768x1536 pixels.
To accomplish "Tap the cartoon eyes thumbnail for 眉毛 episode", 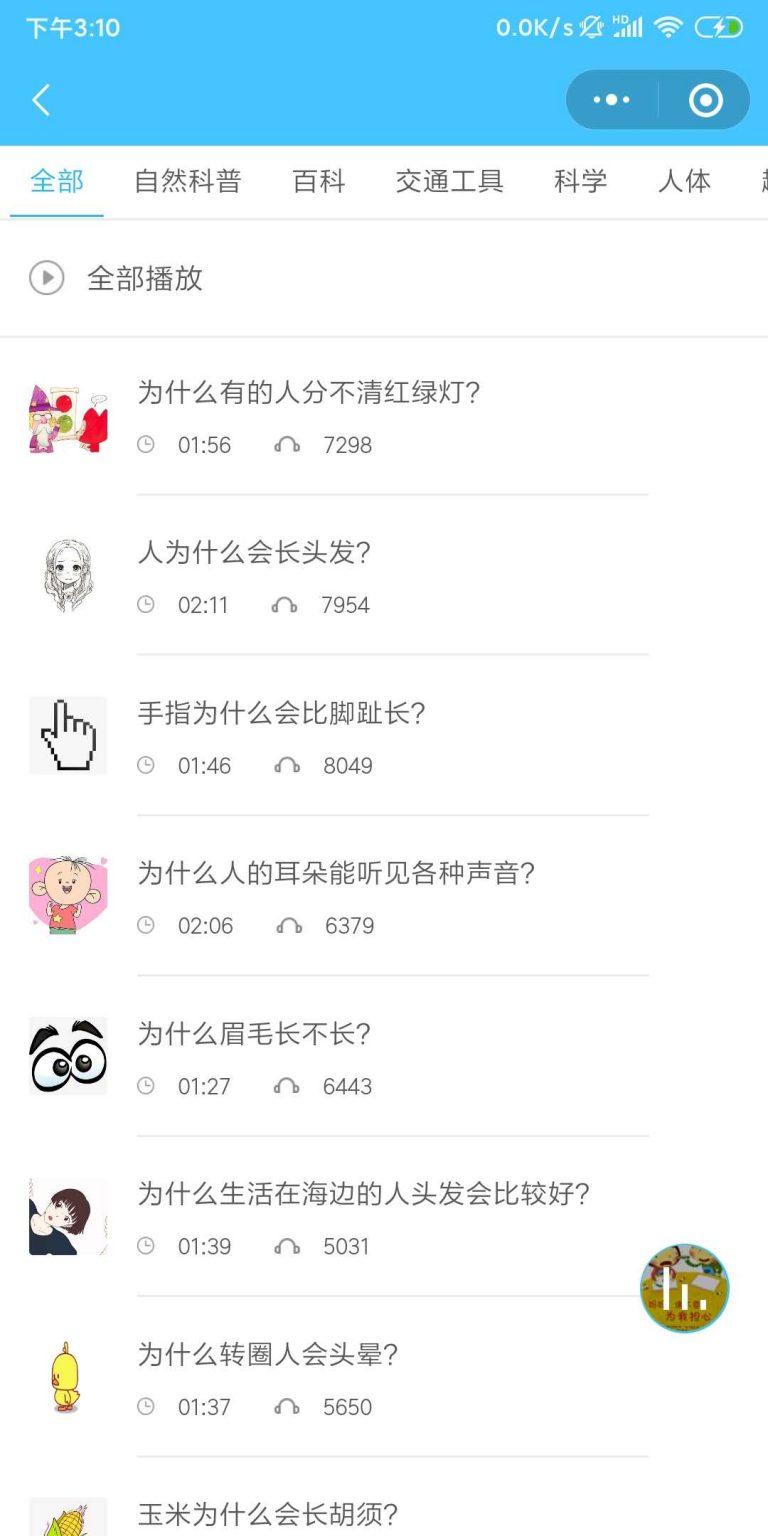I will pyautogui.click(x=67, y=1055).
